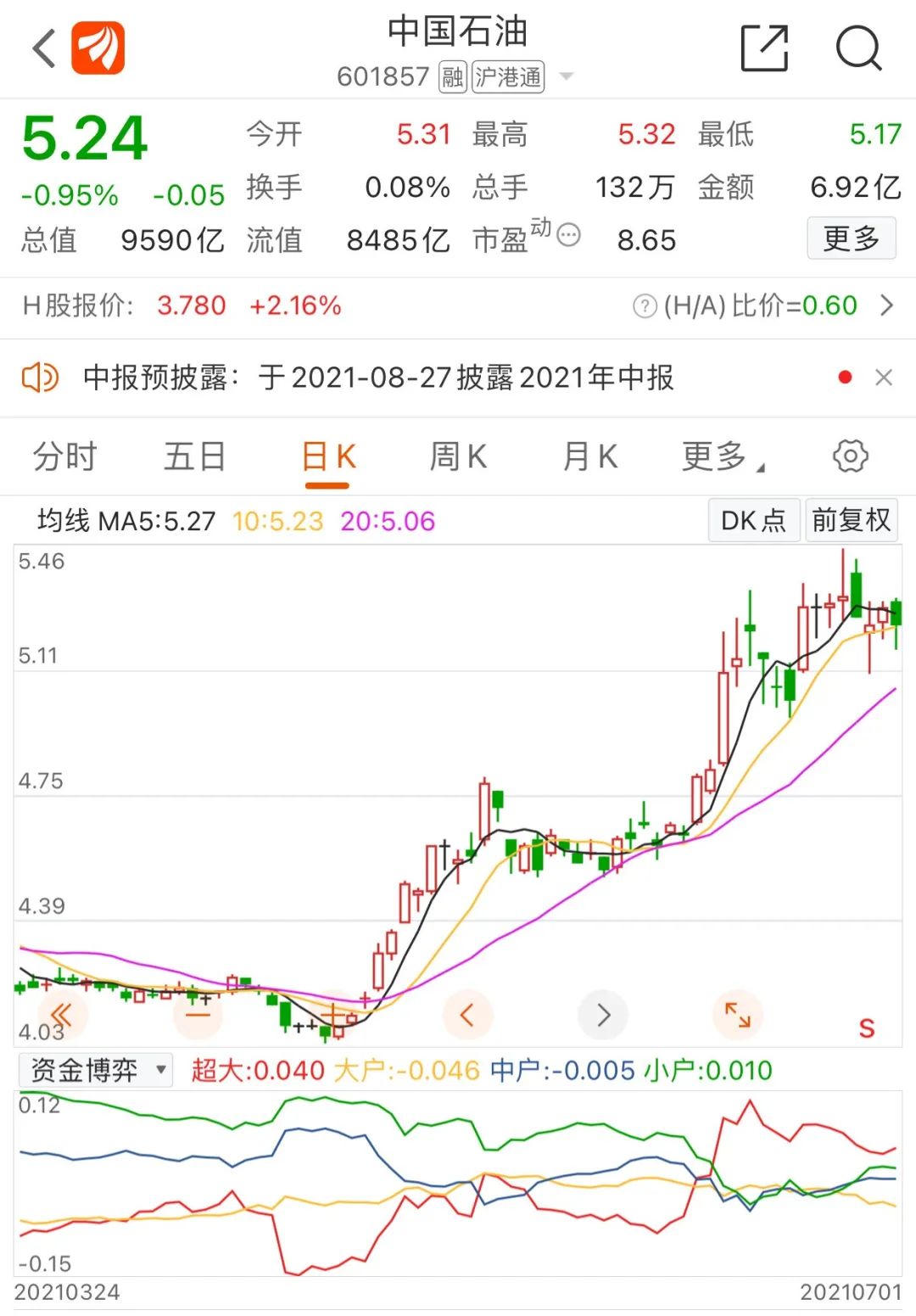Dismiss the 中报预披露 banner with the X

[x=885, y=378]
